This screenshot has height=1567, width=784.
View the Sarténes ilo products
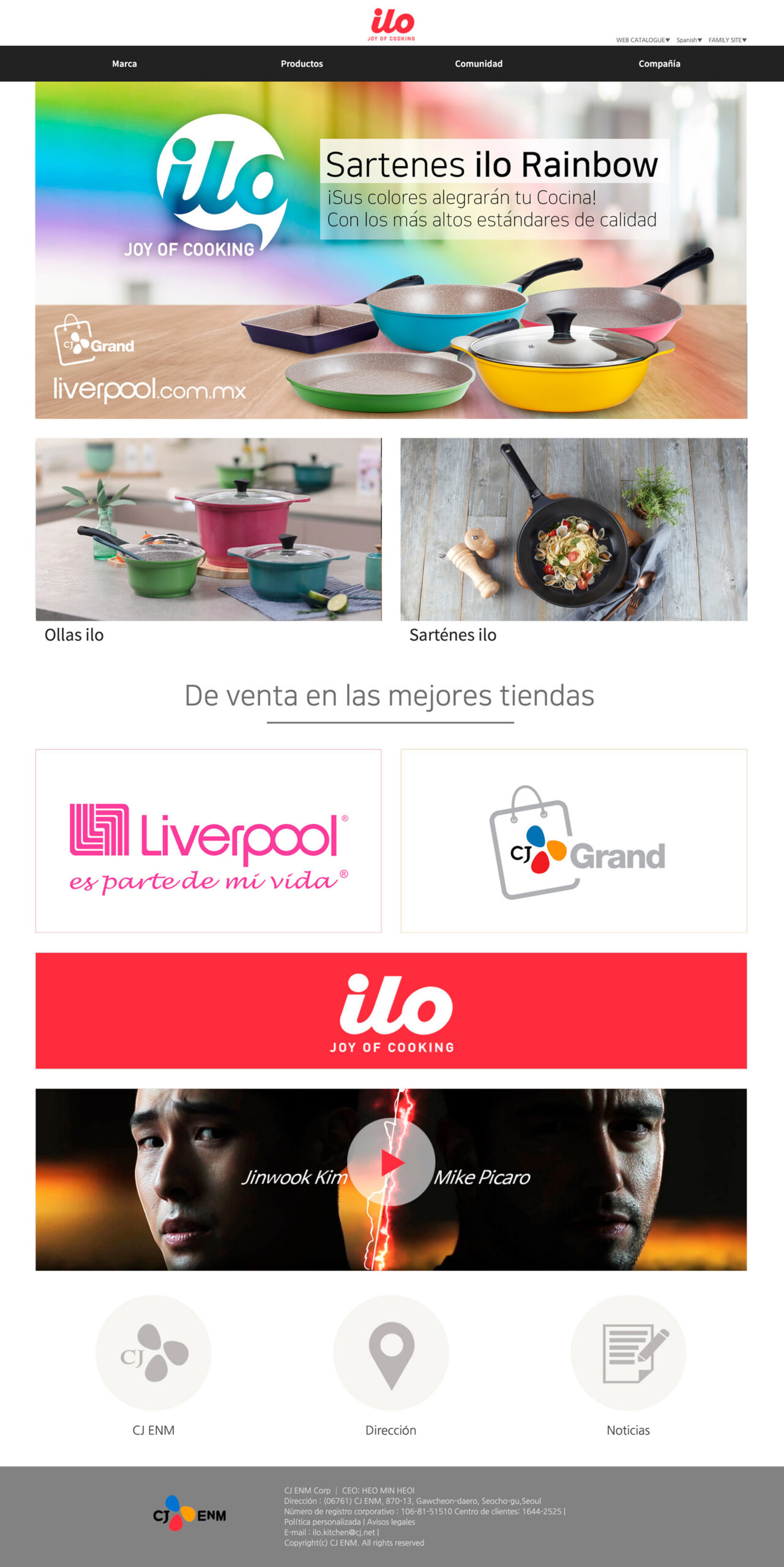pos(573,529)
